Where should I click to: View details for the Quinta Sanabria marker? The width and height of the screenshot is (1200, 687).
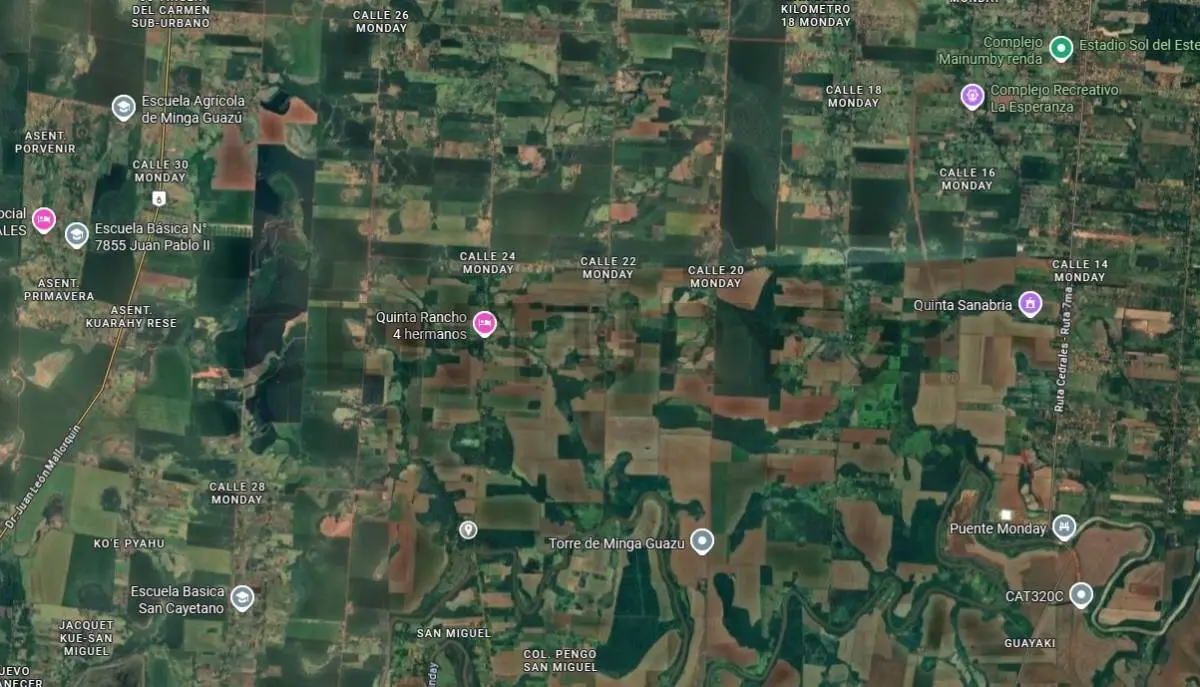click(1030, 304)
